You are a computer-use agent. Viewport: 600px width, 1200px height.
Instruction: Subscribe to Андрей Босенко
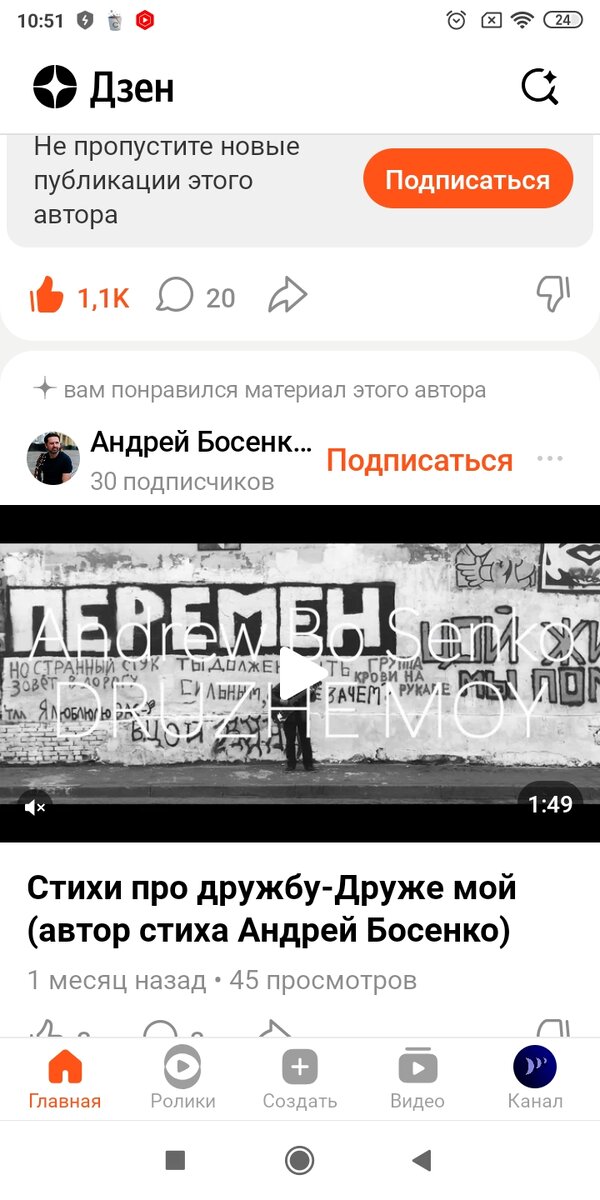pos(419,460)
